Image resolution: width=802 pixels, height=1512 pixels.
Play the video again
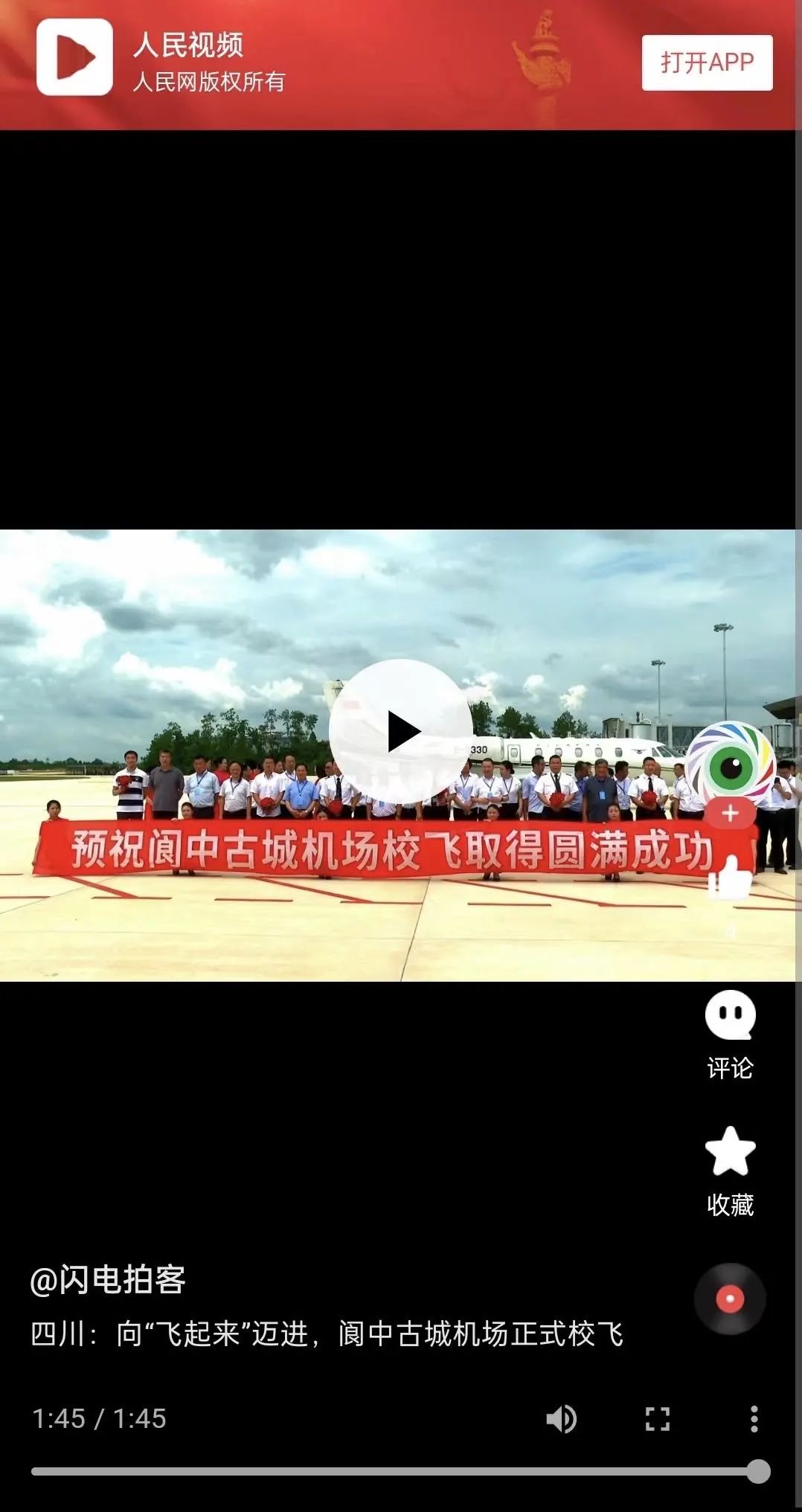coord(401,731)
